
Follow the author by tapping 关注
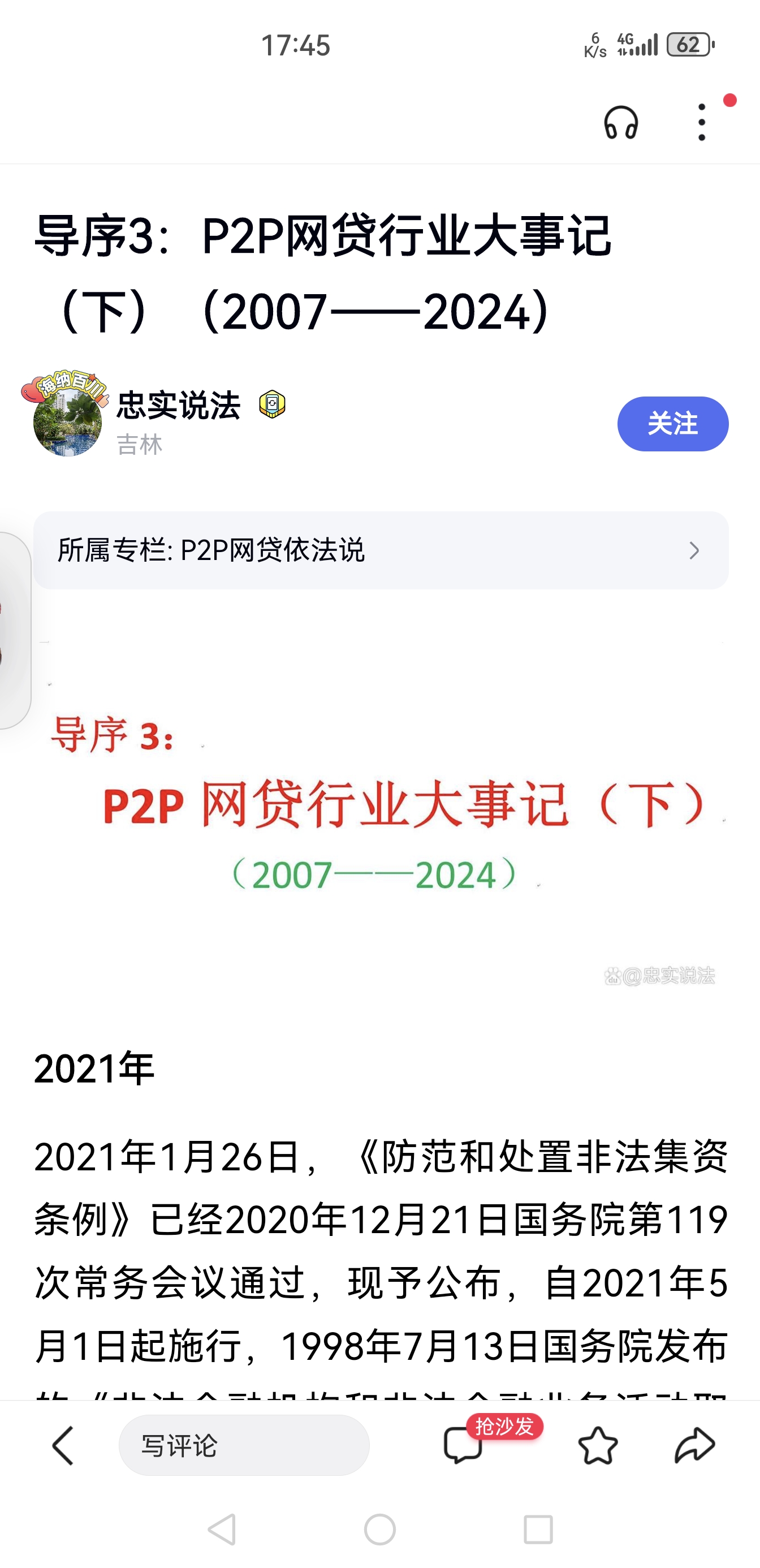pyautogui.click(x=672, y=424)
